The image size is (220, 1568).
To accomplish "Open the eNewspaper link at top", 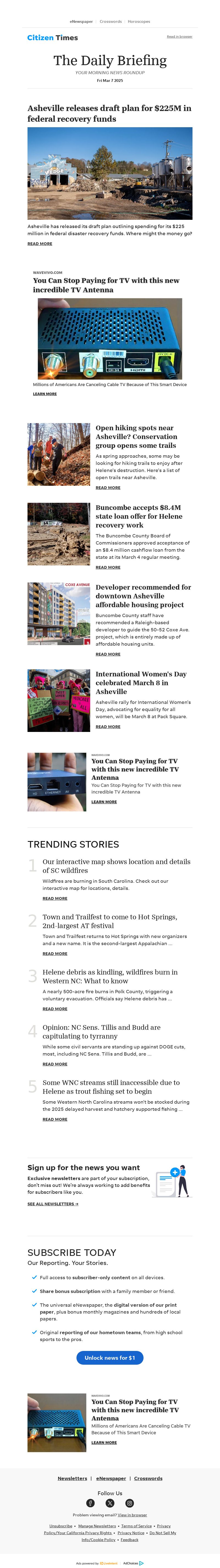I will point(81,21).
